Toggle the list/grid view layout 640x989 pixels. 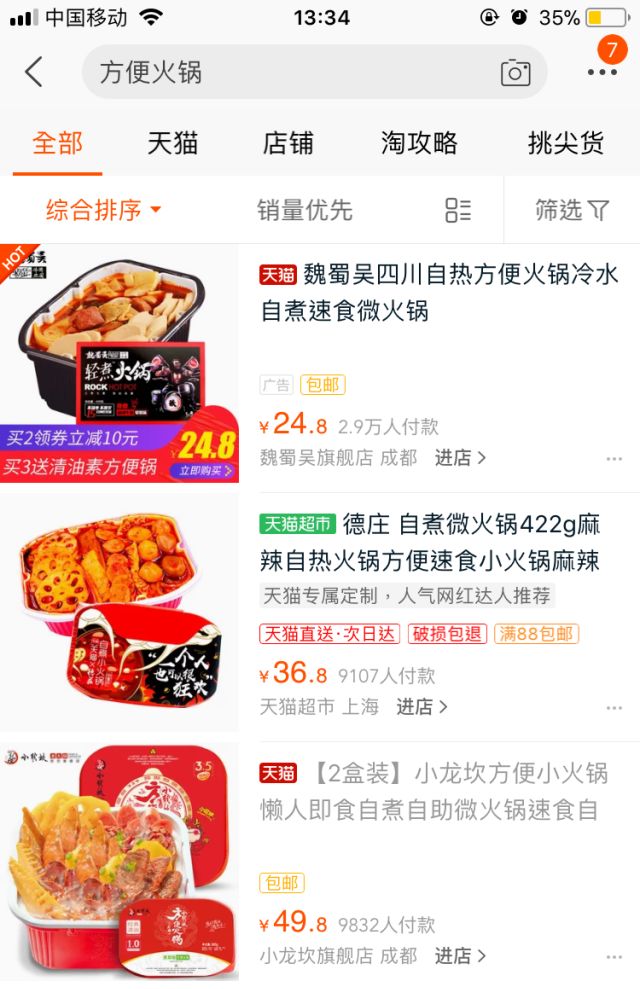pos(458,210)
